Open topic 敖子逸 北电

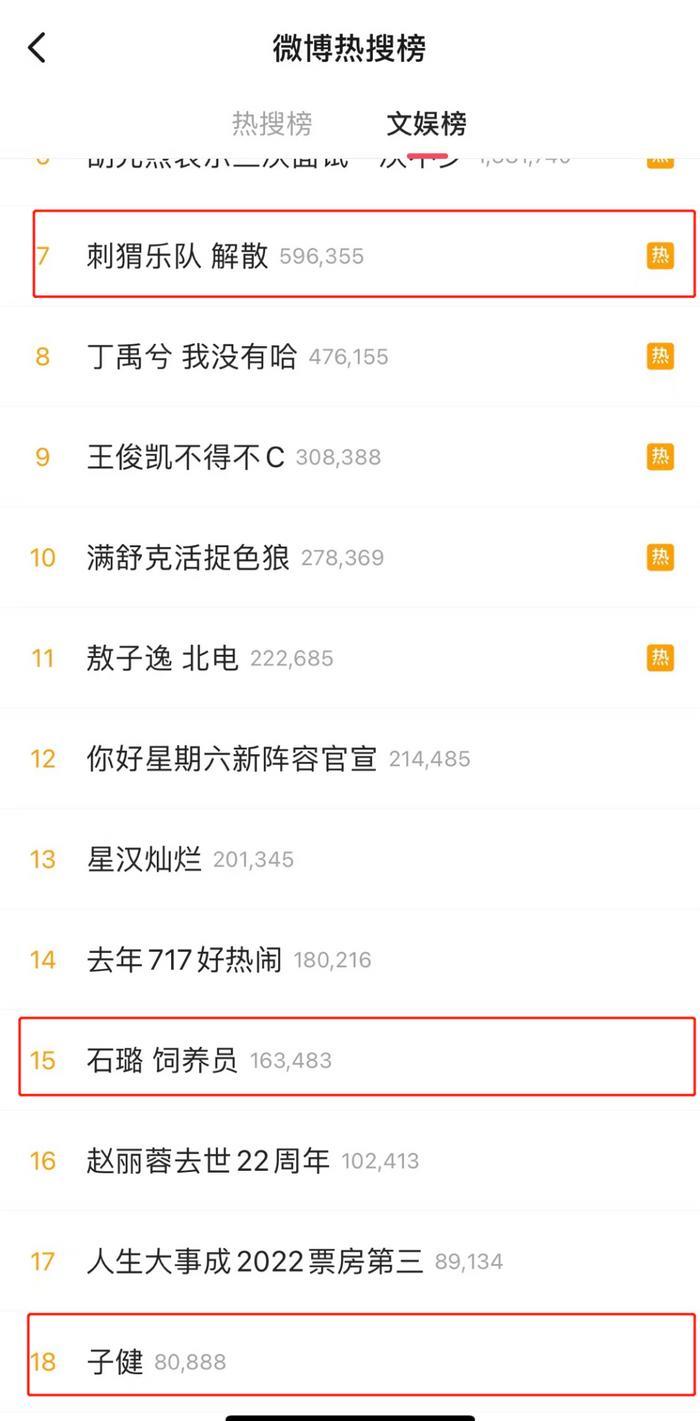(163, 658)
